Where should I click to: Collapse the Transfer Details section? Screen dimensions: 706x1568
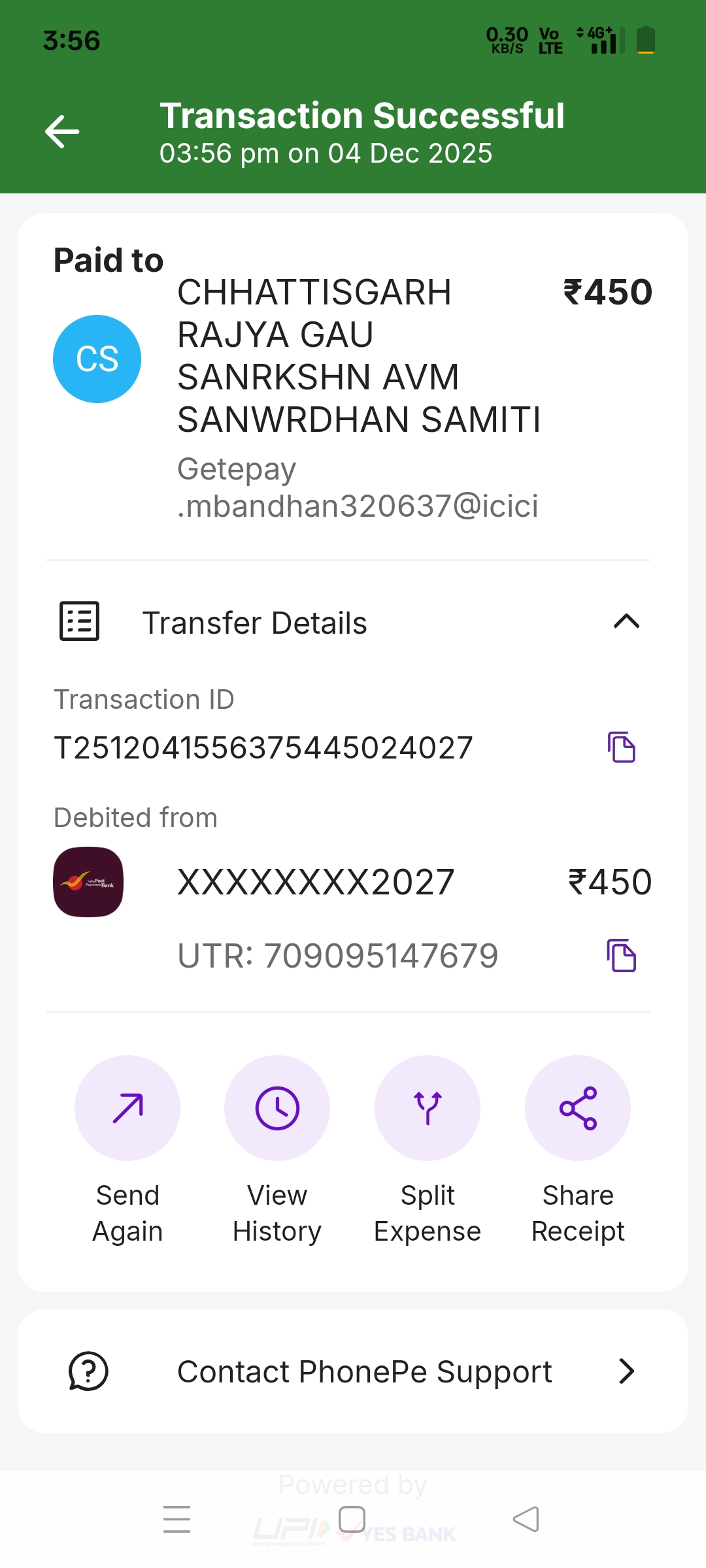[626, 622]
